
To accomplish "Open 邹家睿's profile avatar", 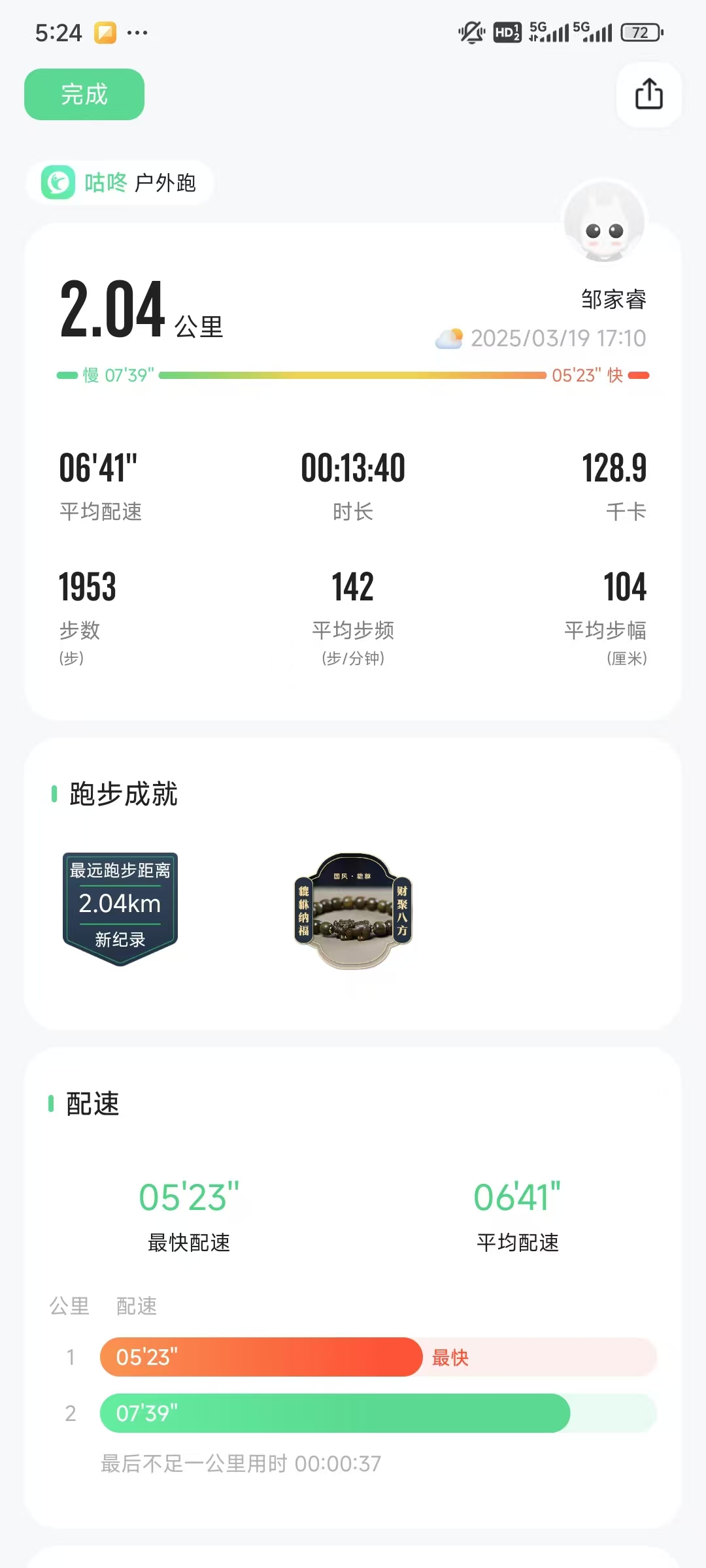I will click(605, 222).
